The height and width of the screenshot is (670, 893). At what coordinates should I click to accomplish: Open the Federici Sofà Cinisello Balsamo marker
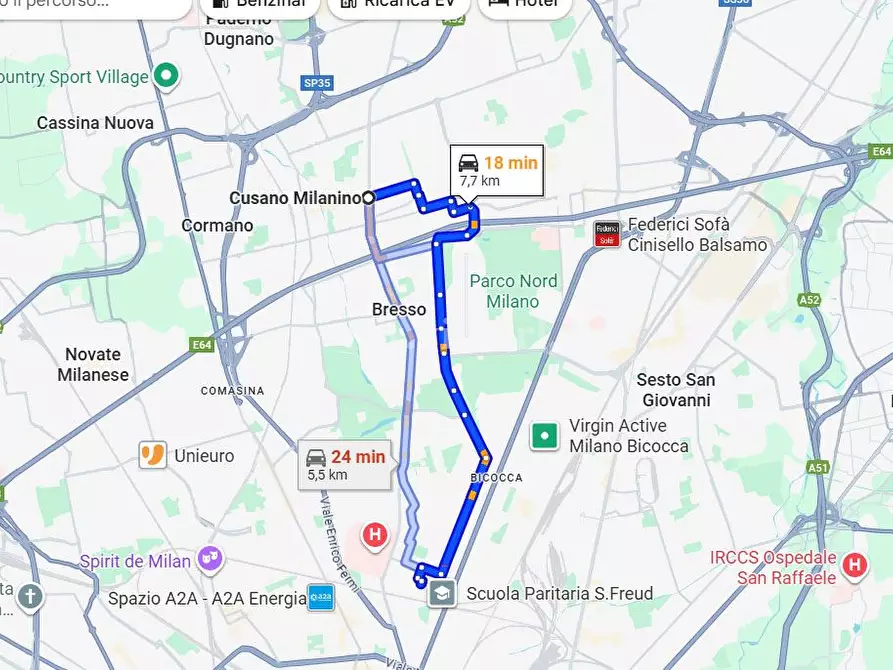(606, 234)
